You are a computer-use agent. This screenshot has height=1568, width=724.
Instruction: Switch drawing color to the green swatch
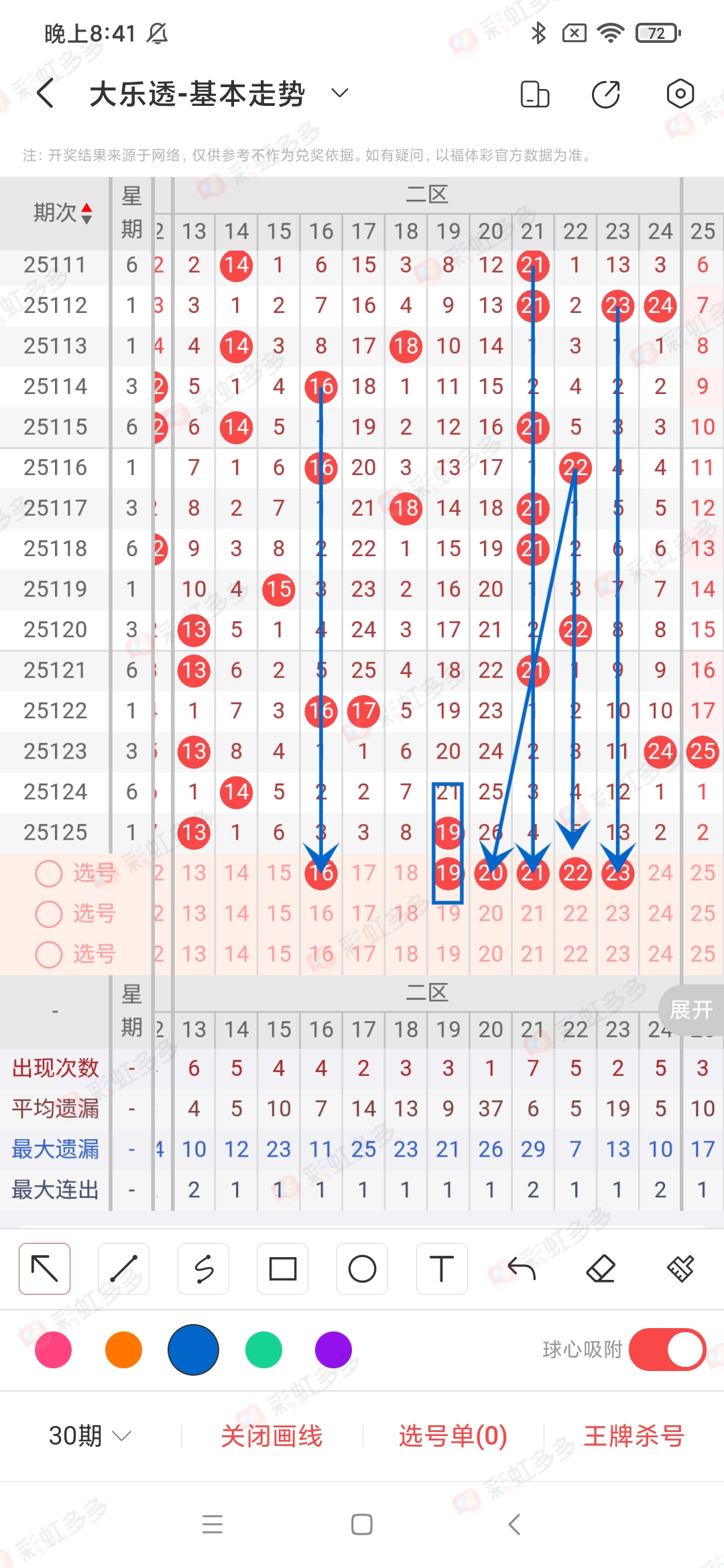[x=263, y=1349]
